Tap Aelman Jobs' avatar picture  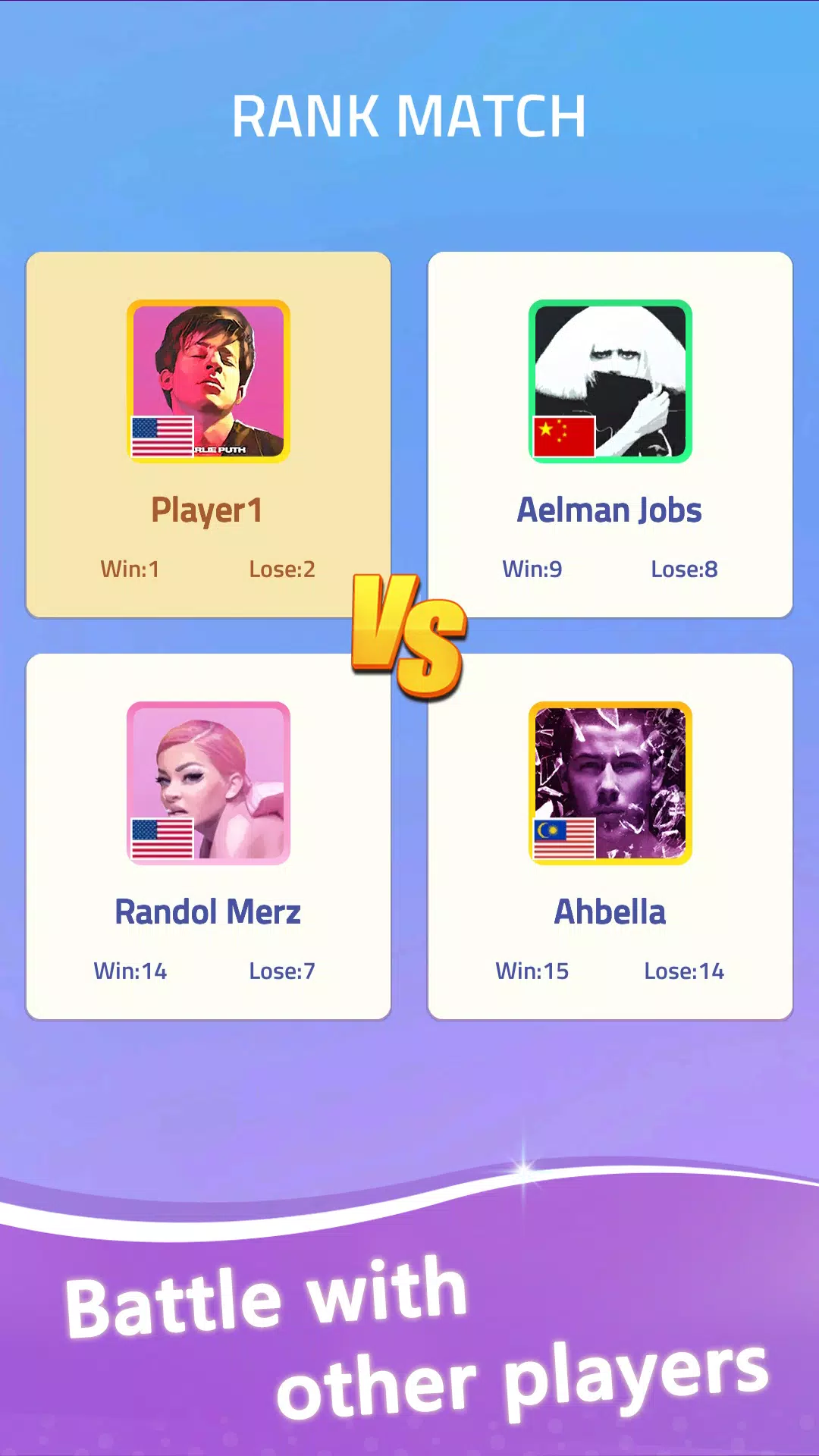coord(610,379)
